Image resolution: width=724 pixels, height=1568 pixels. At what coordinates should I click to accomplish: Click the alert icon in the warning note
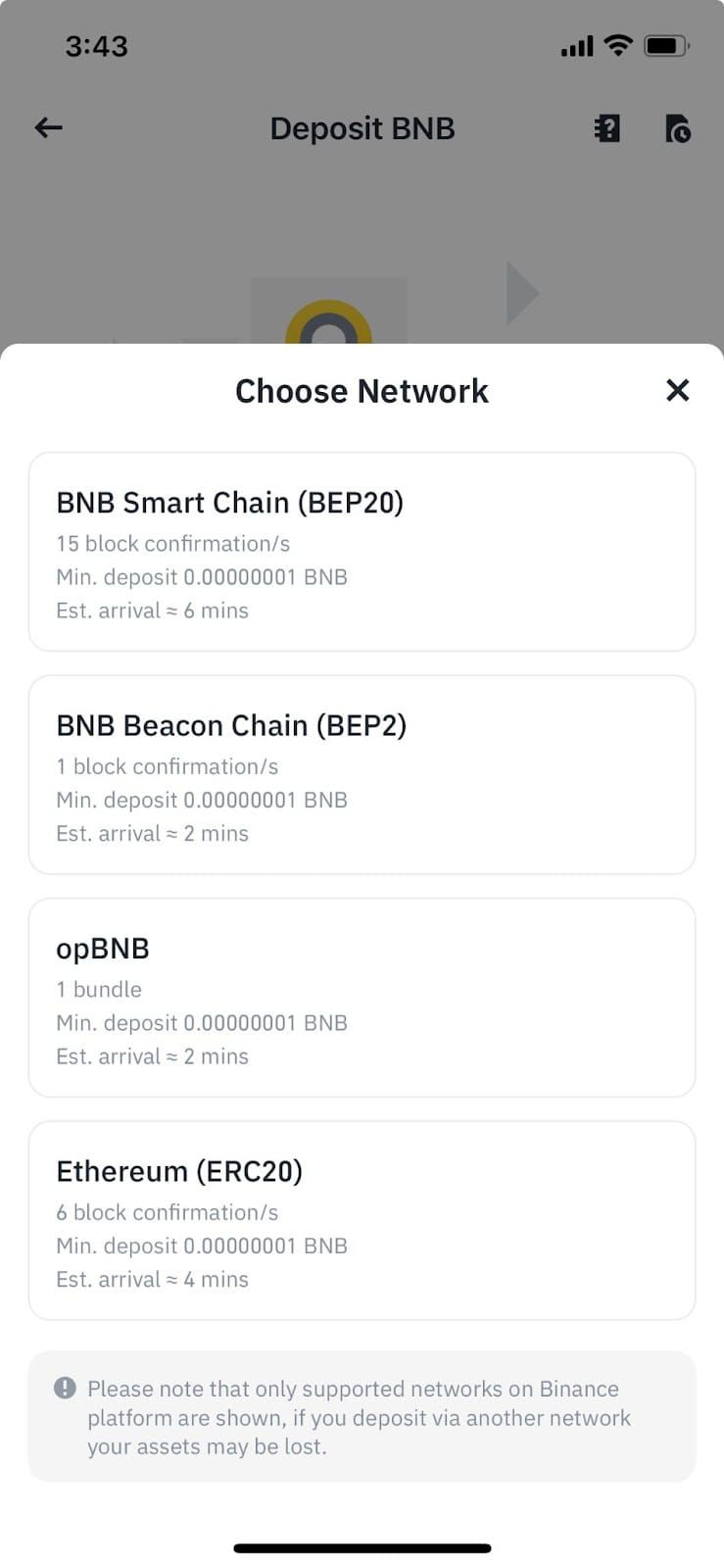click(65, 1388)
